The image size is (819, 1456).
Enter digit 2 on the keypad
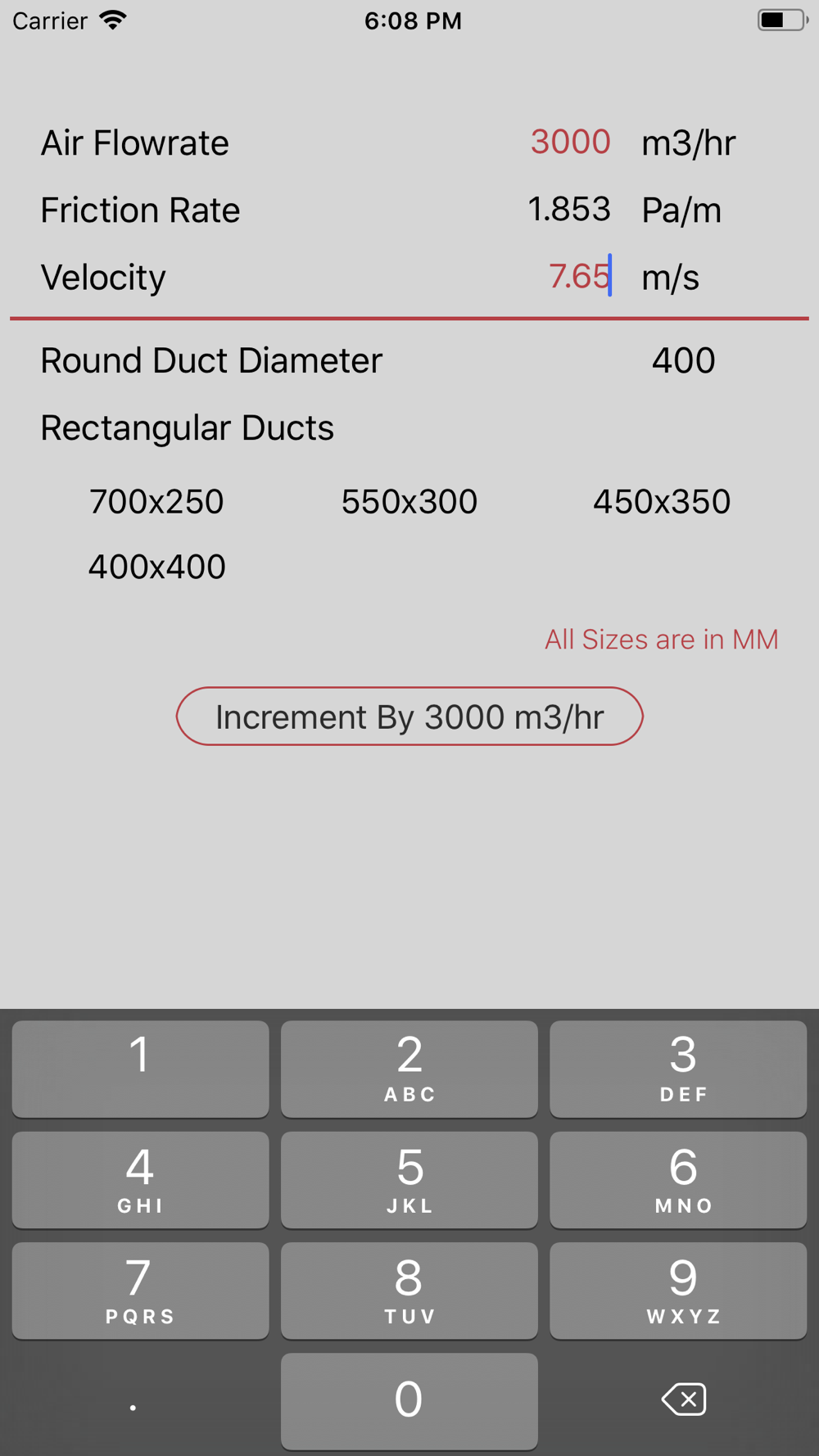tap(409, 1069)
